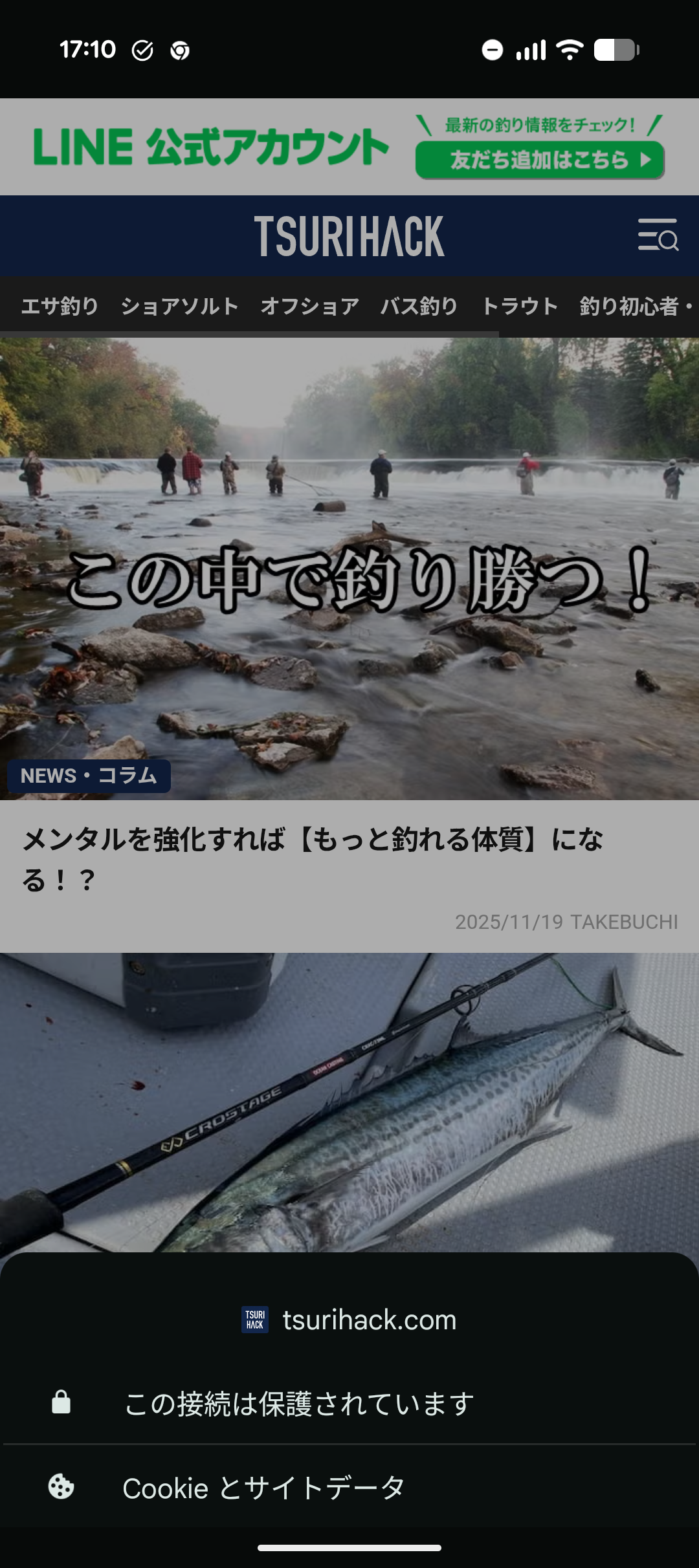View the この接続は保護されています details
The image size is (699, 1568).
299,1403
